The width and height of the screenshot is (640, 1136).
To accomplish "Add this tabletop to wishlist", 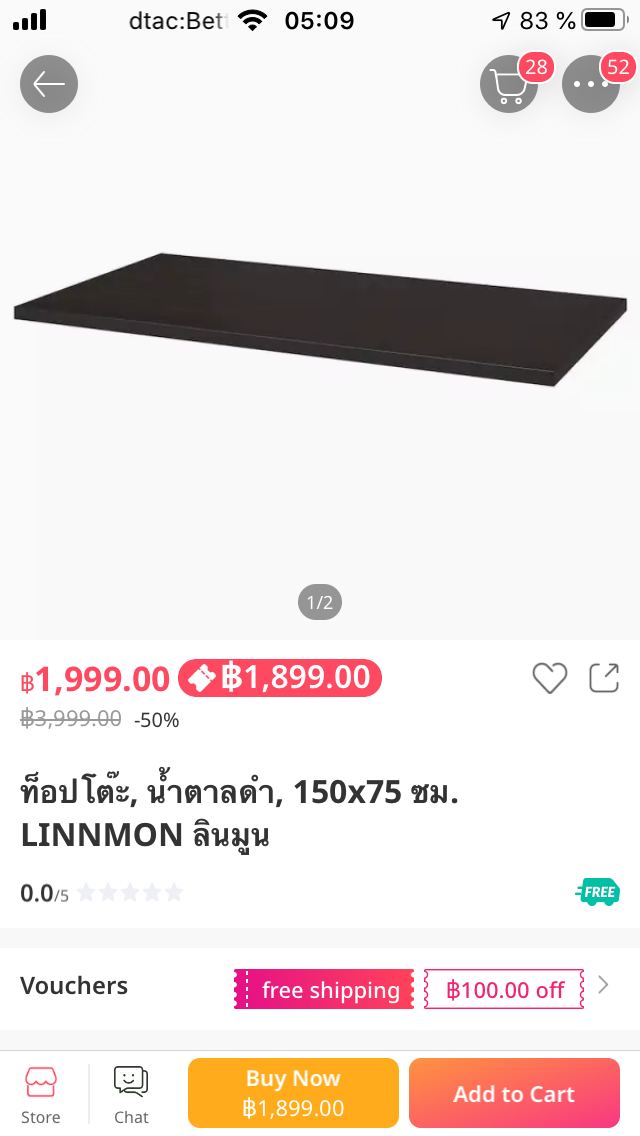I will tap(549, 678).
